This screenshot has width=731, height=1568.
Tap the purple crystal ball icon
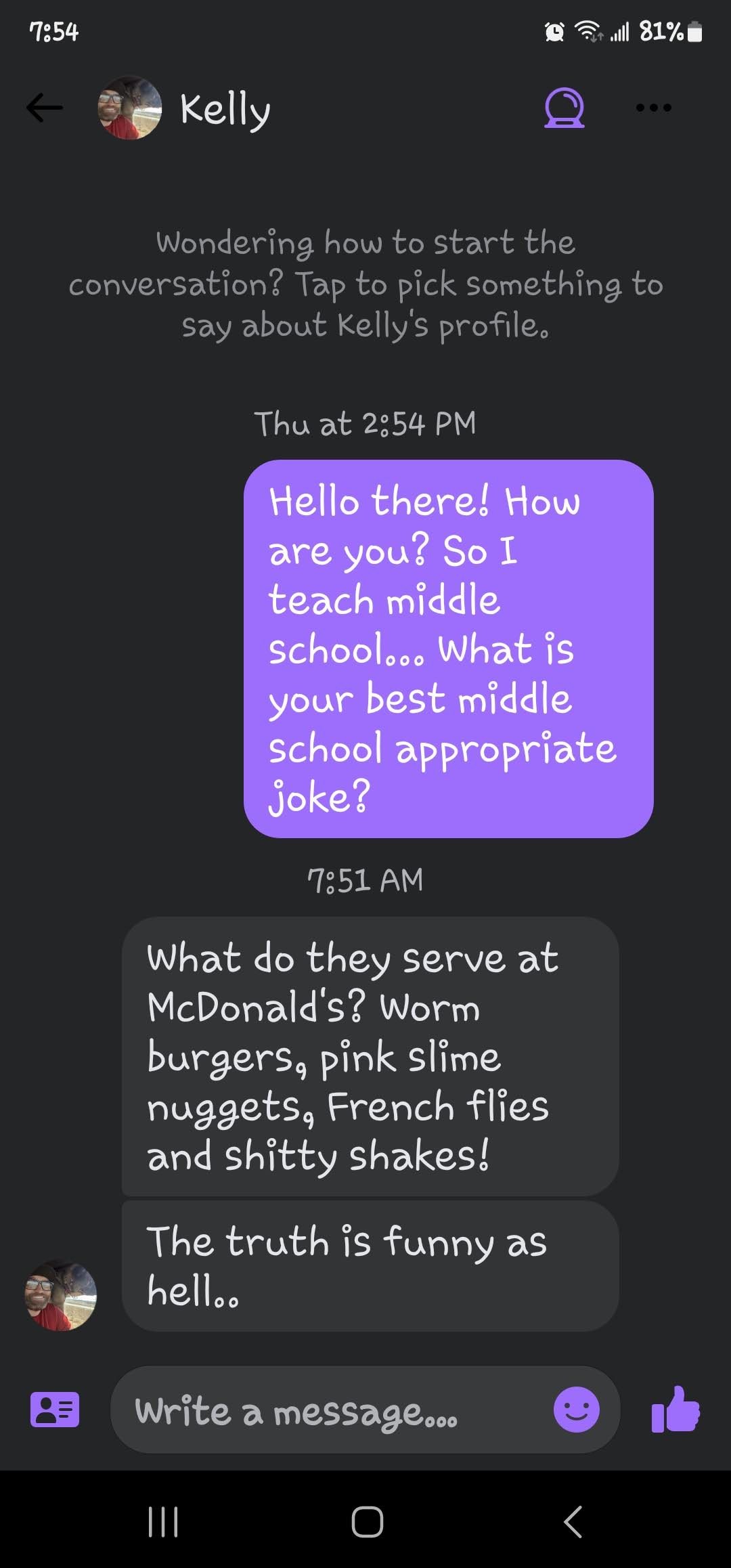[x=564, y=108]
